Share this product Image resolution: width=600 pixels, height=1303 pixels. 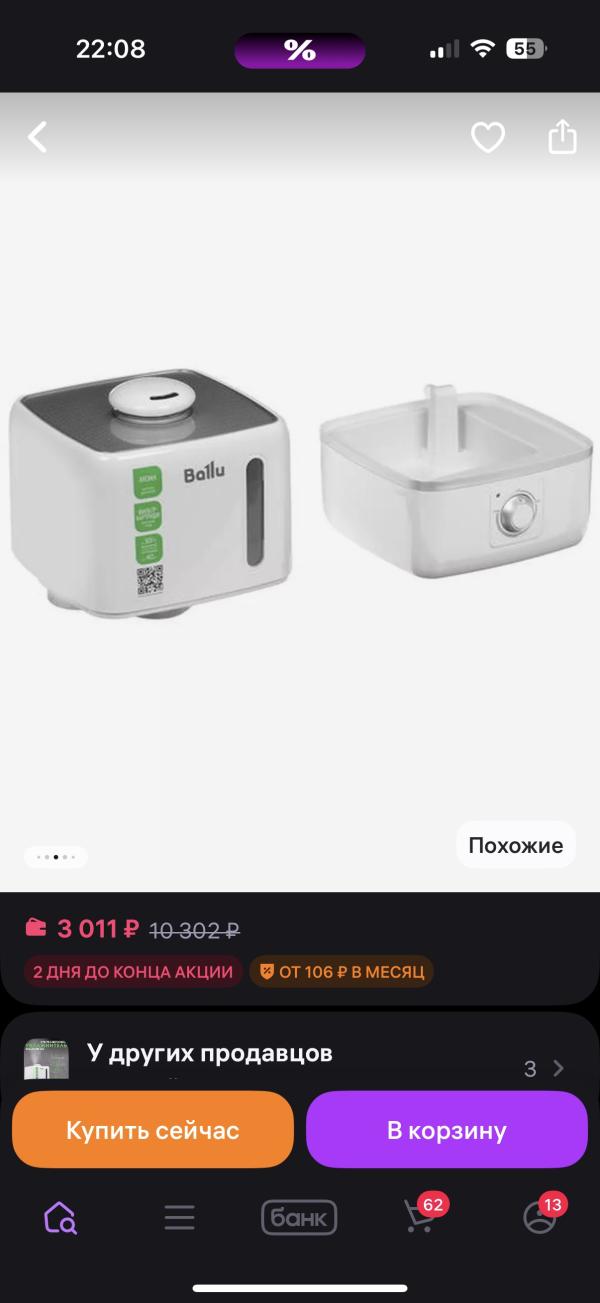click(563, 136)
